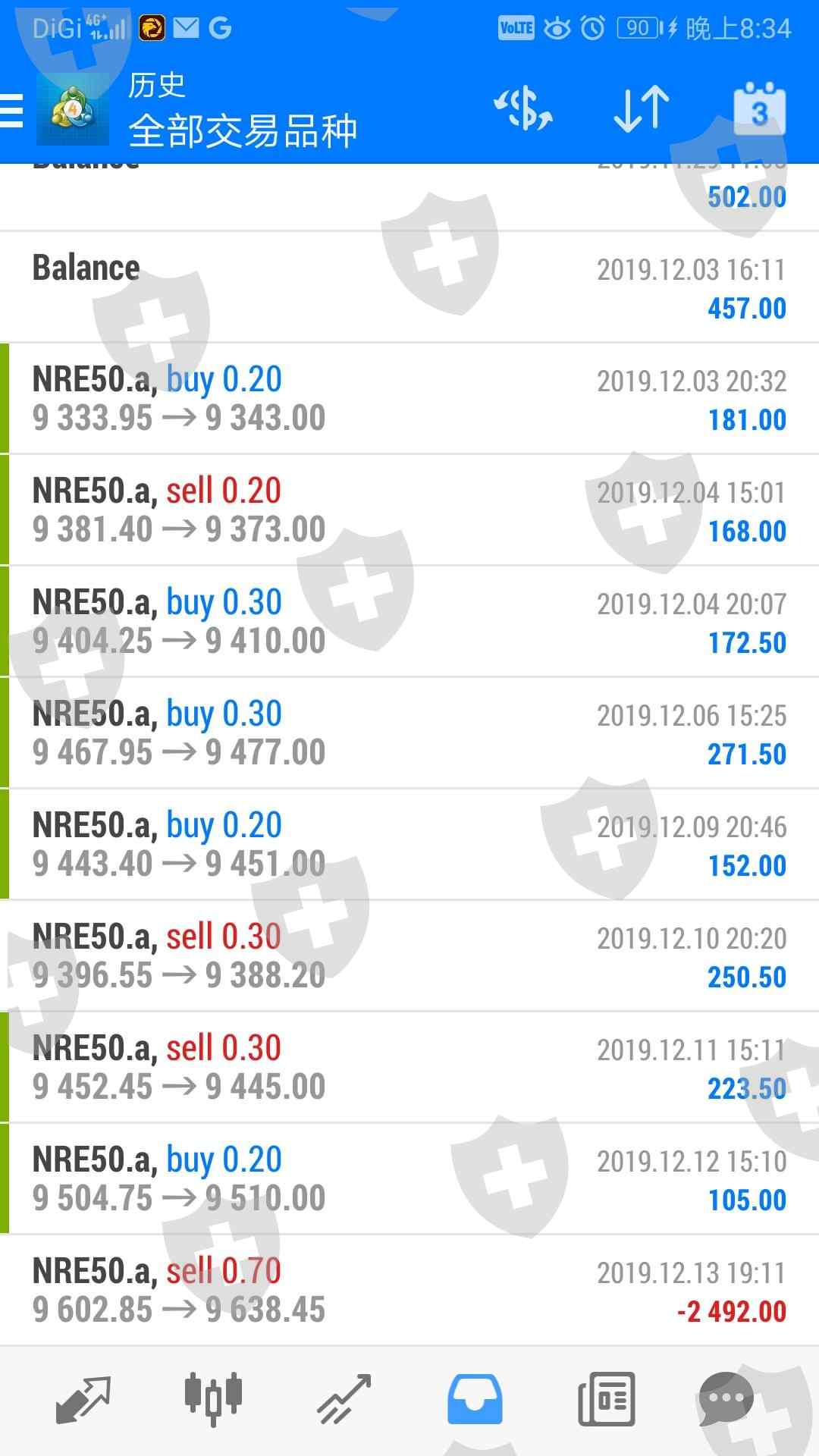Change history sort order
This screenshot has height=1456, width=819.
(x=641, y=111)
